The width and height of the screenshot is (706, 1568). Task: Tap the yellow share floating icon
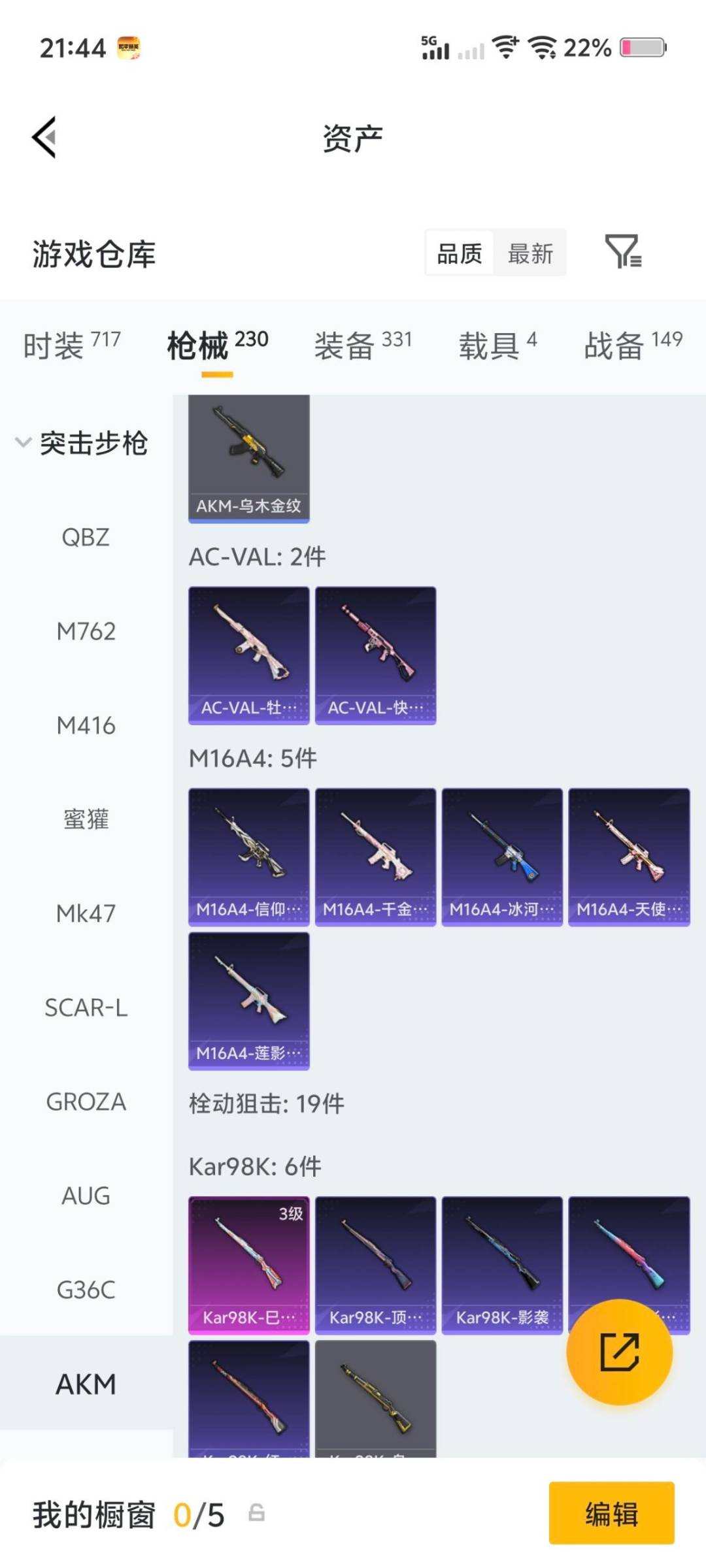tap(620, 1352)
